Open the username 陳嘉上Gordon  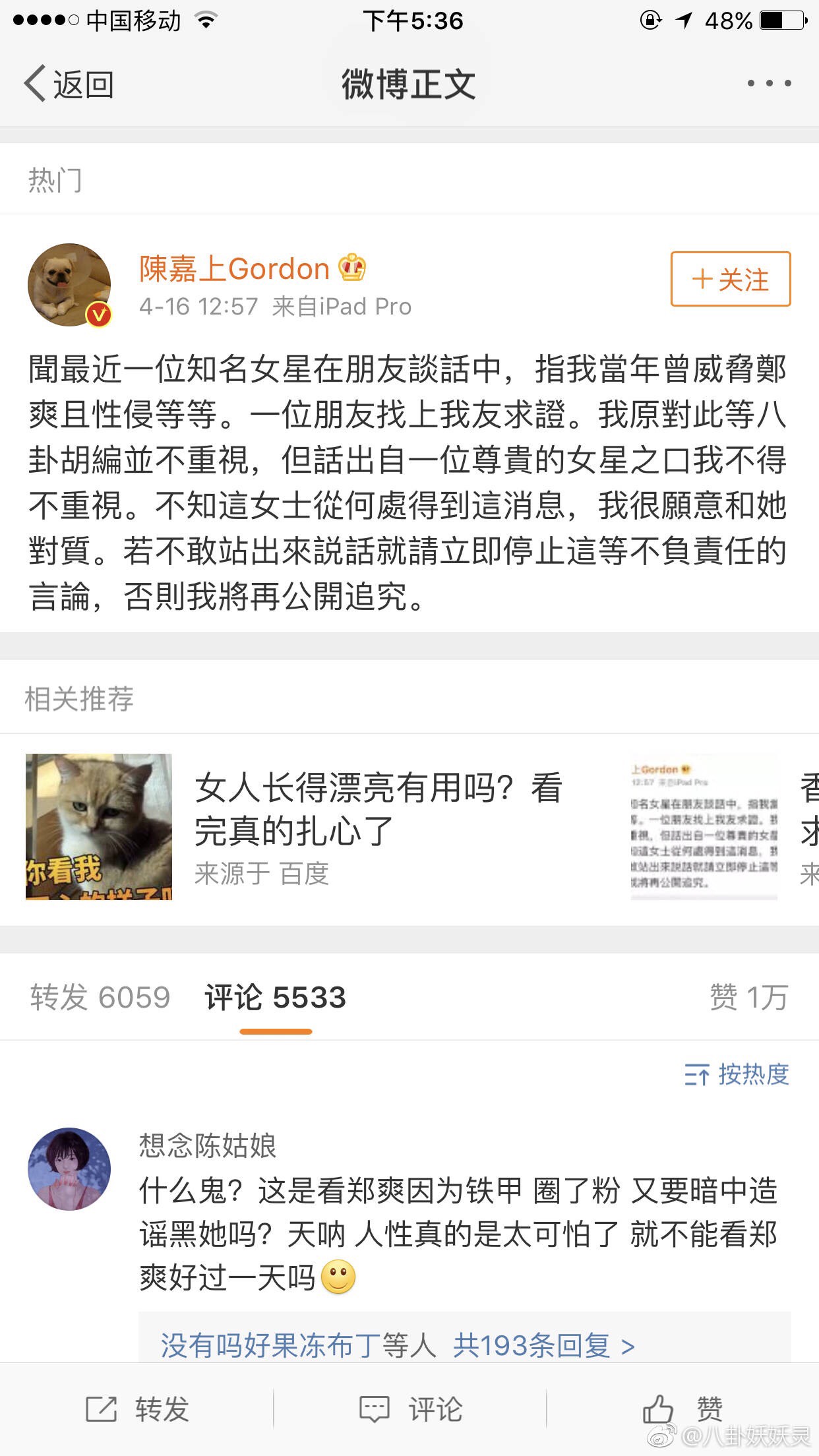tap(234, 269)
